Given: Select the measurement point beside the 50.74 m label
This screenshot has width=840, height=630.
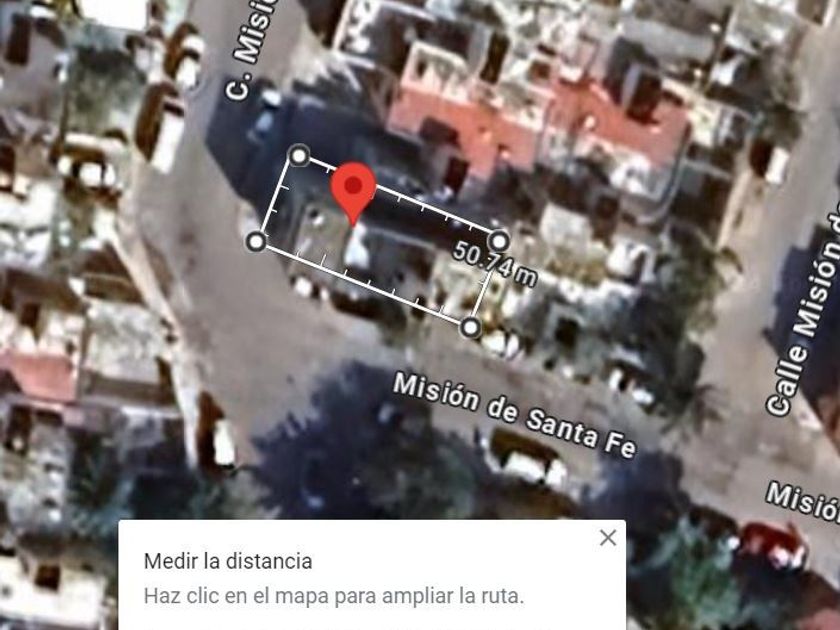Looking at the screenshot, I should point(499,241).
